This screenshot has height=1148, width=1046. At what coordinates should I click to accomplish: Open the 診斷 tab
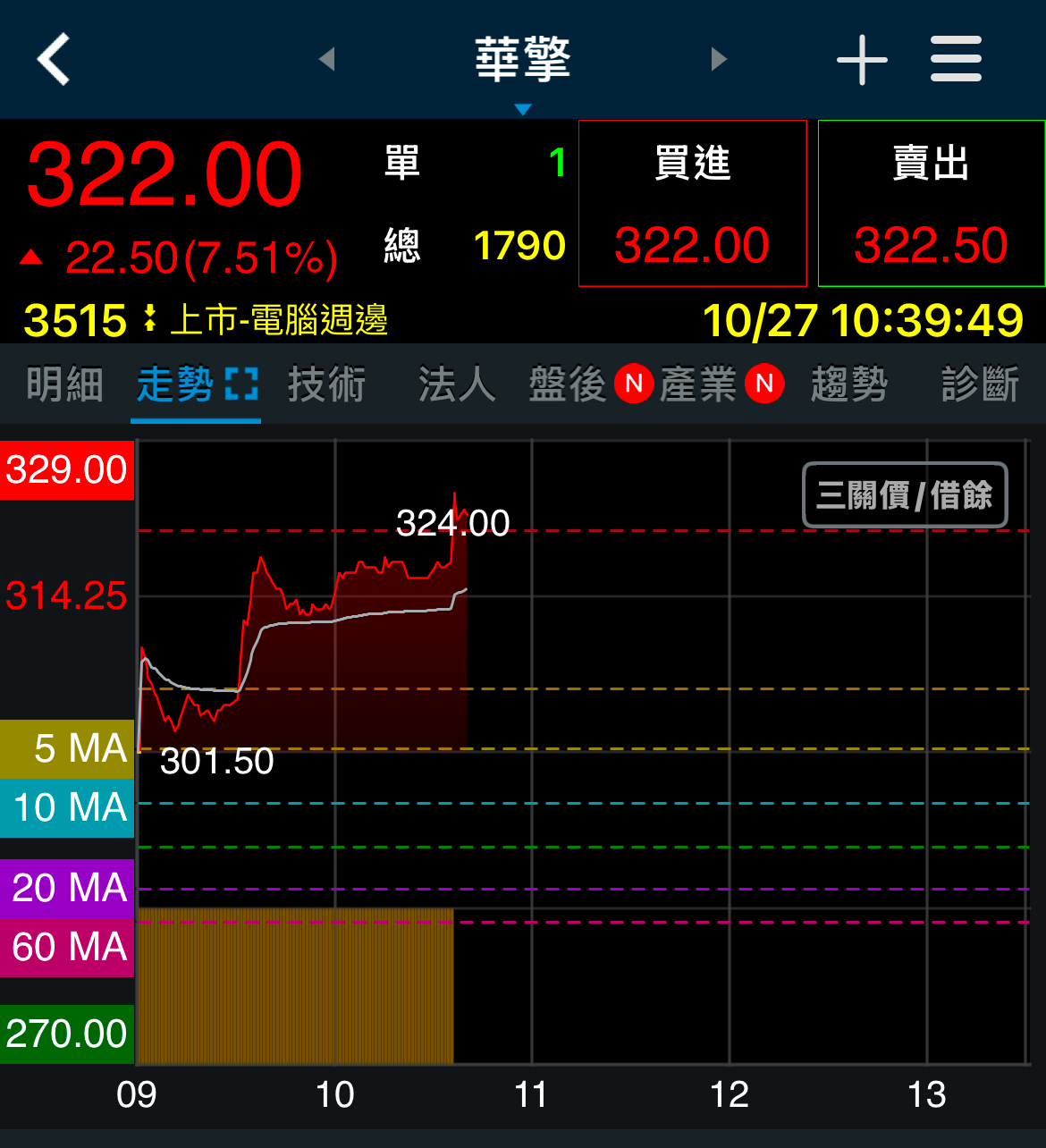[x=980, y=385]
